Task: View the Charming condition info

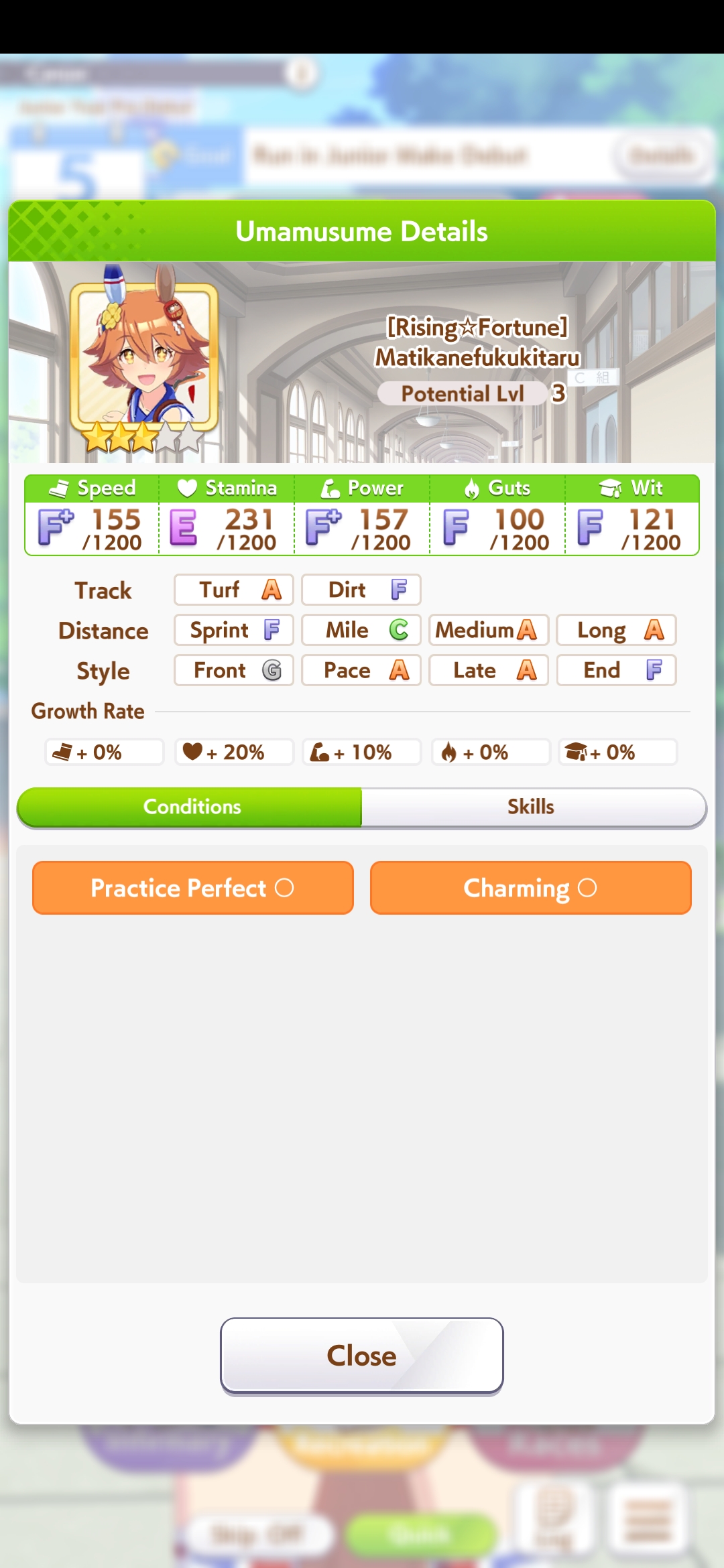Action: tap(531, 888)
